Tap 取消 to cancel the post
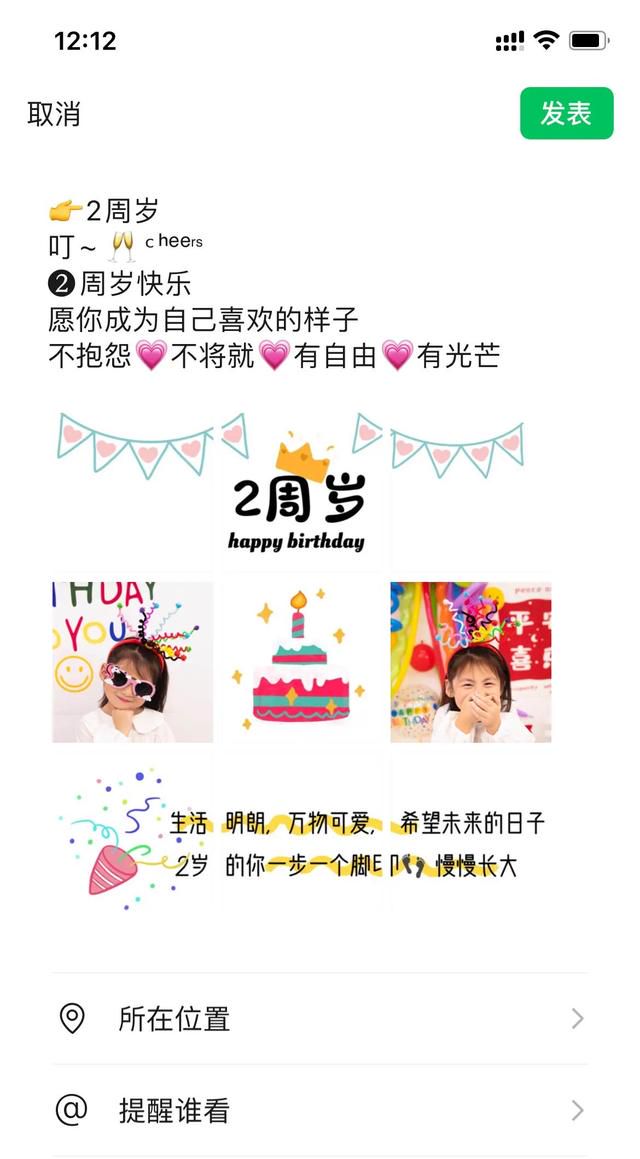 point(54,114)
